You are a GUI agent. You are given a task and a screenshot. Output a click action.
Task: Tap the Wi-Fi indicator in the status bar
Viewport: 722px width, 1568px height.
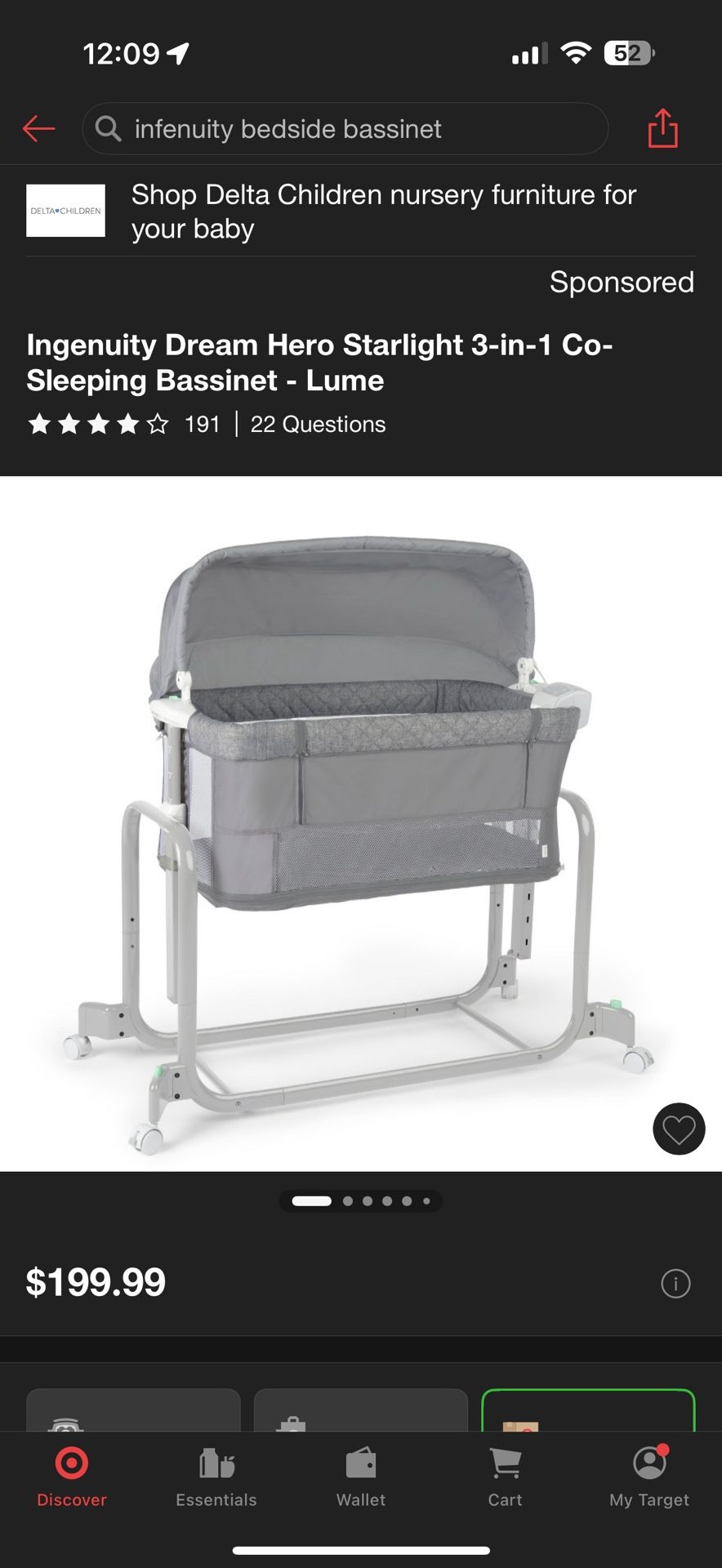[574, 54]
